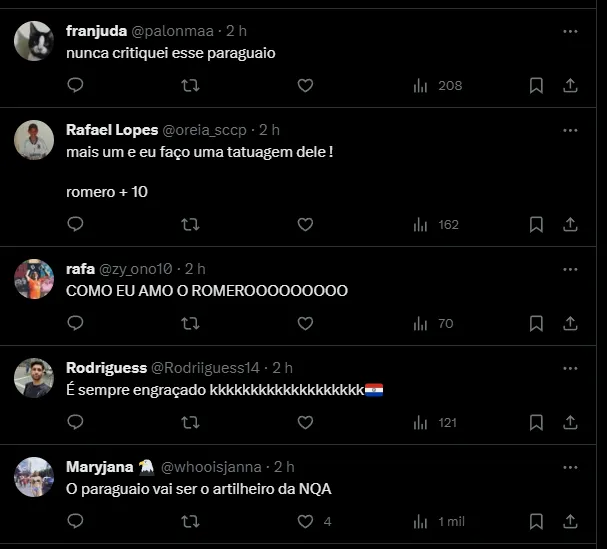Reply to franjuda's tweet
Viewport: 607px width, 549px height.
[75, 86]
